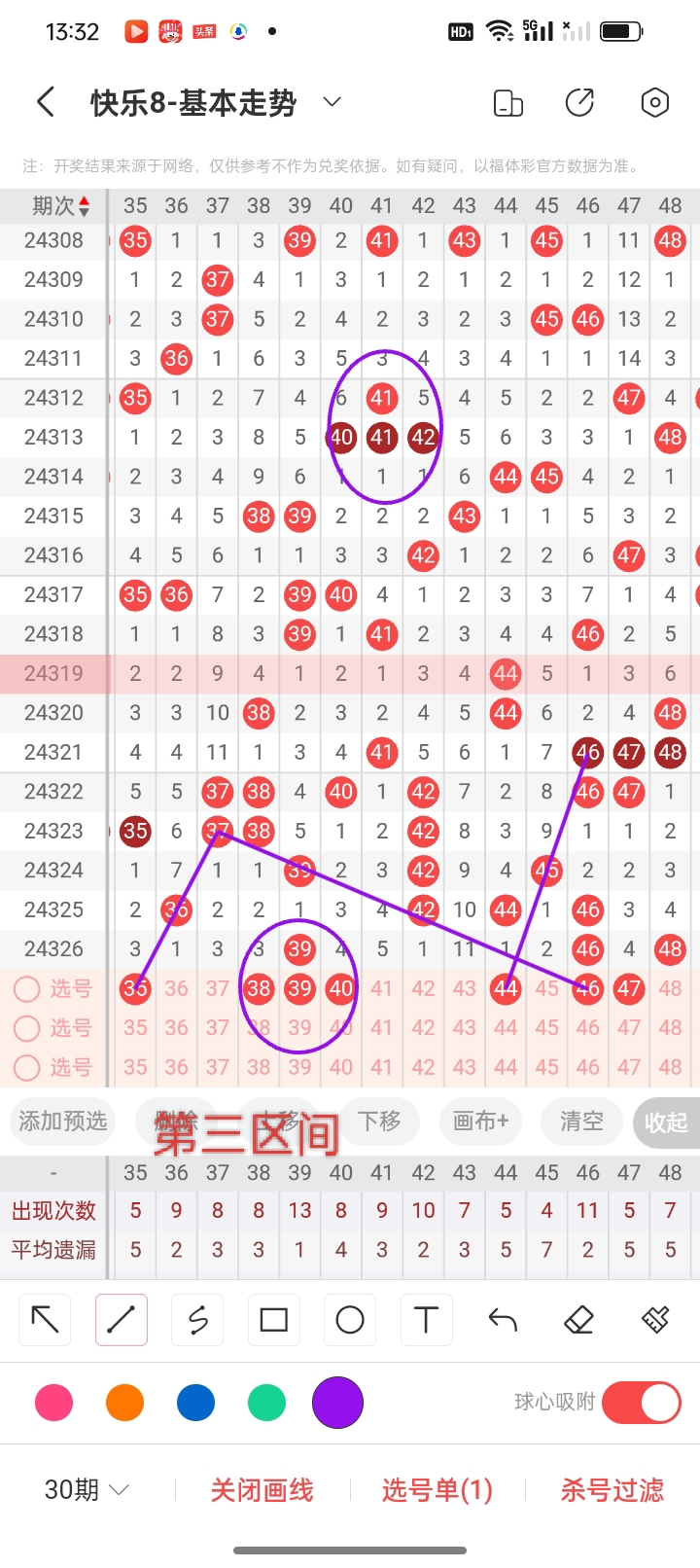Clear selections with 清空

tap(581, 1122)
